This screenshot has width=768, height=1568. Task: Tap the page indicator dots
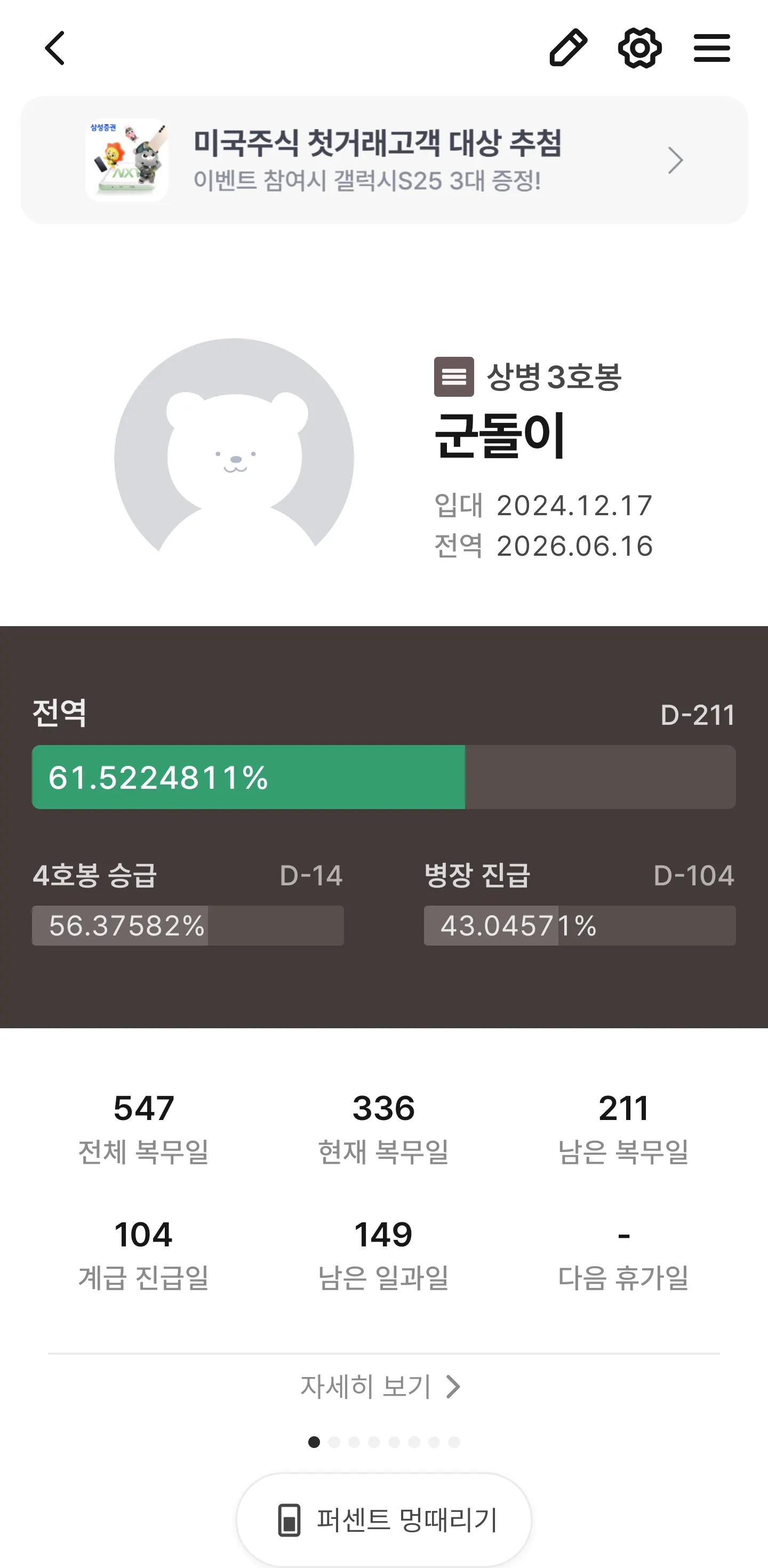[x=384, y=1442]
